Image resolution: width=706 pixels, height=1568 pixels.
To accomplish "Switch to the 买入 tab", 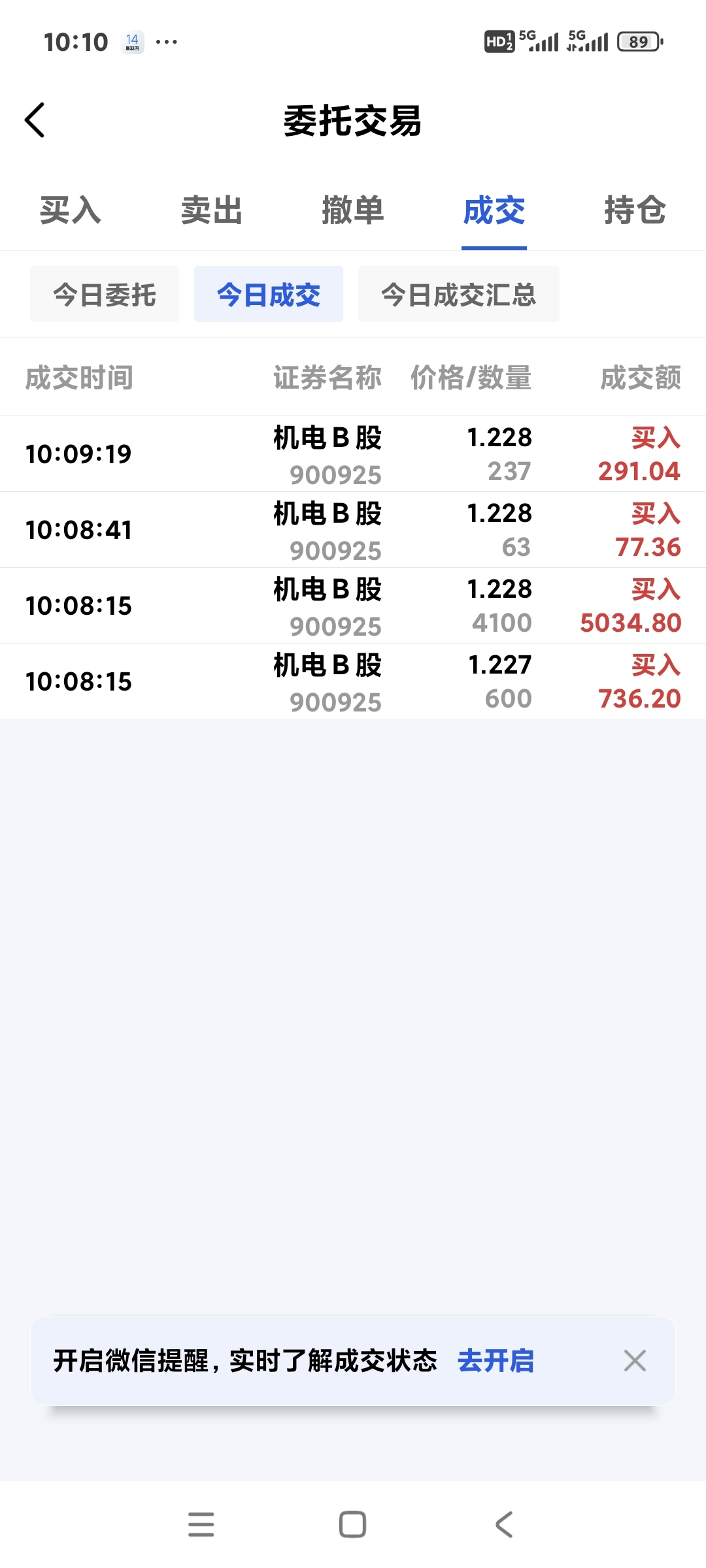I will point(71,210).
